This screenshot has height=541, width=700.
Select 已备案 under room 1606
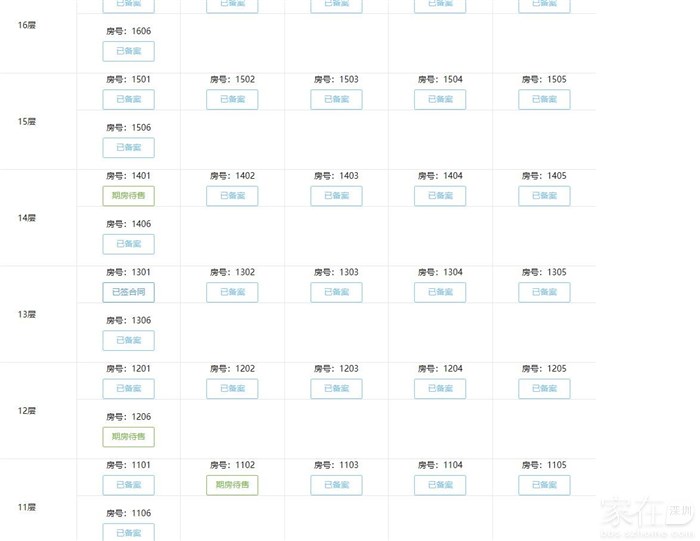tap(128, 51)
